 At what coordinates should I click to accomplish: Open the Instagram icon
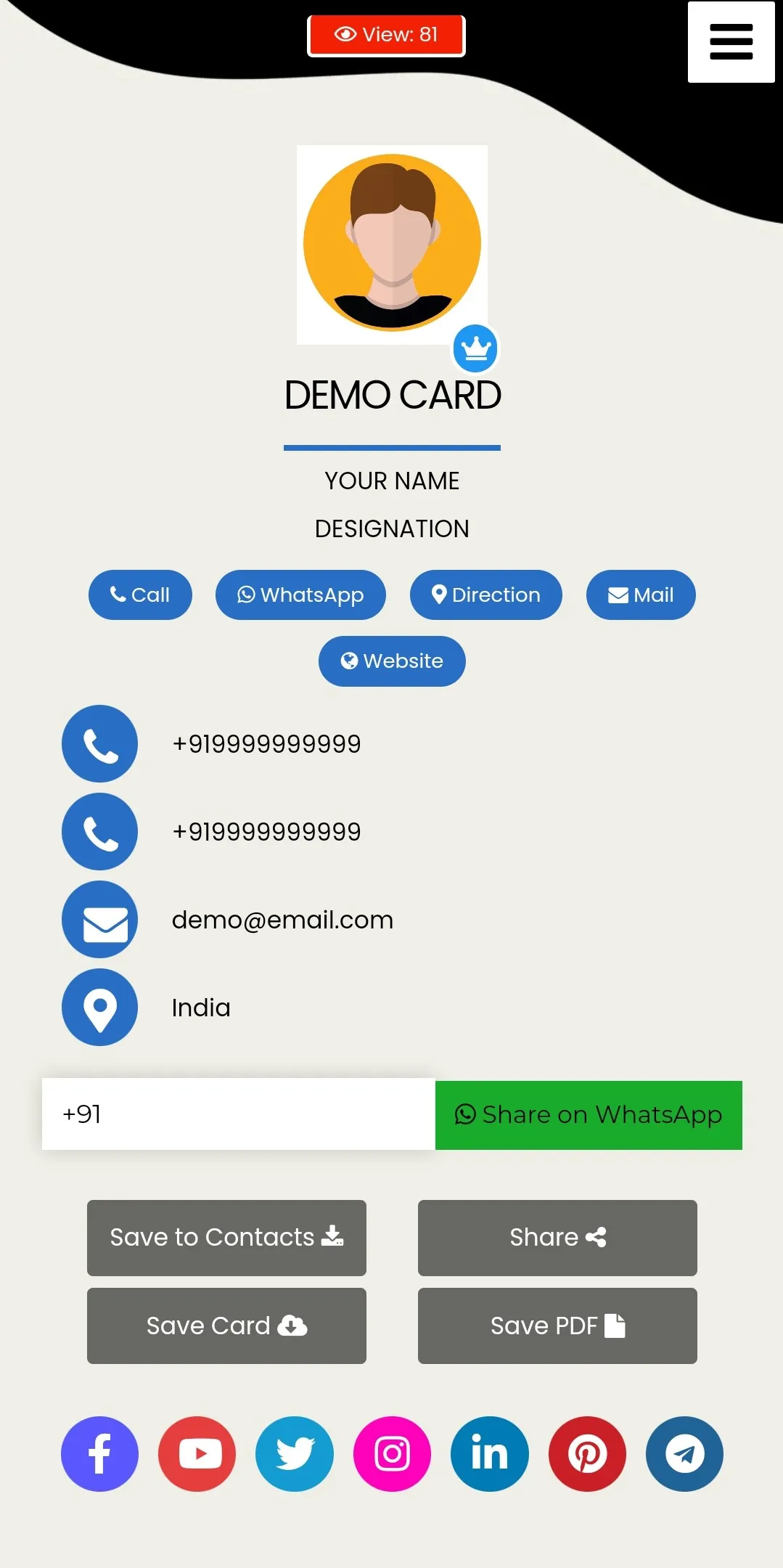[x=392, y=1454]
